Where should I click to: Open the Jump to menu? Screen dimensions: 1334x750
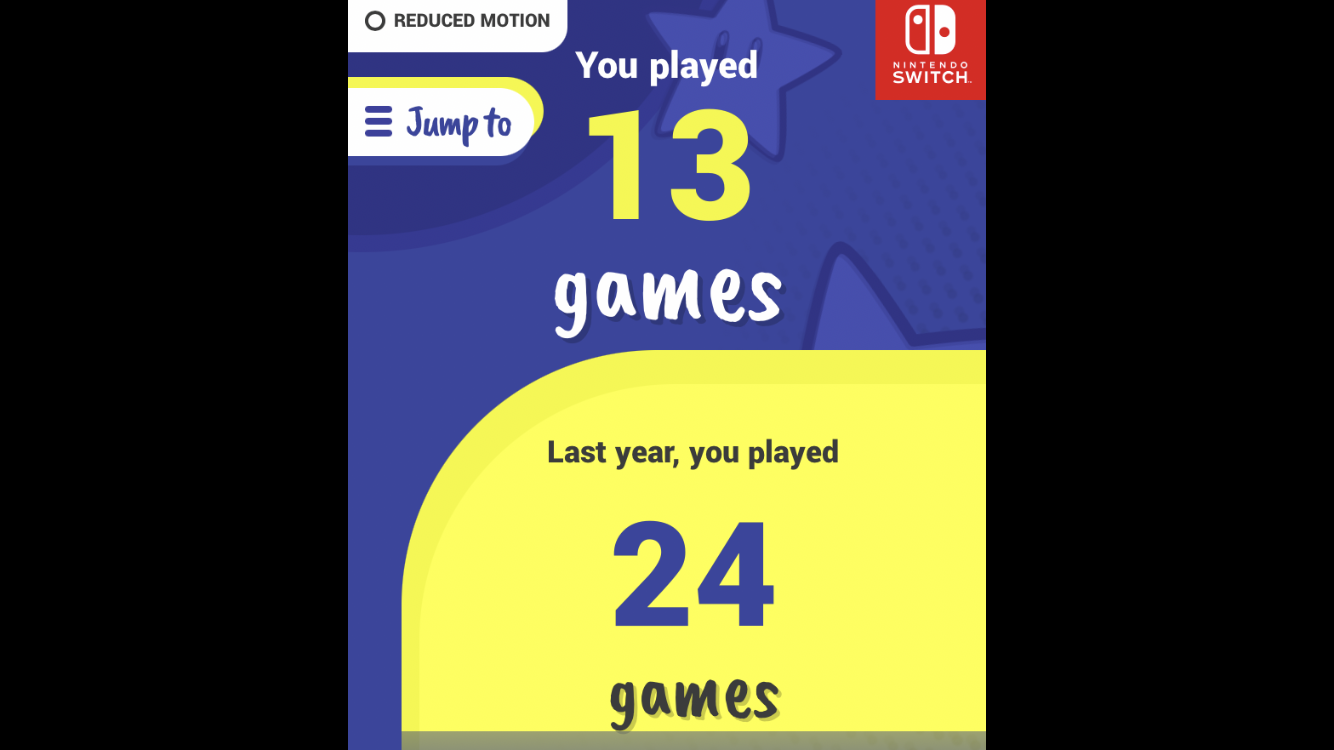(439, 122)
